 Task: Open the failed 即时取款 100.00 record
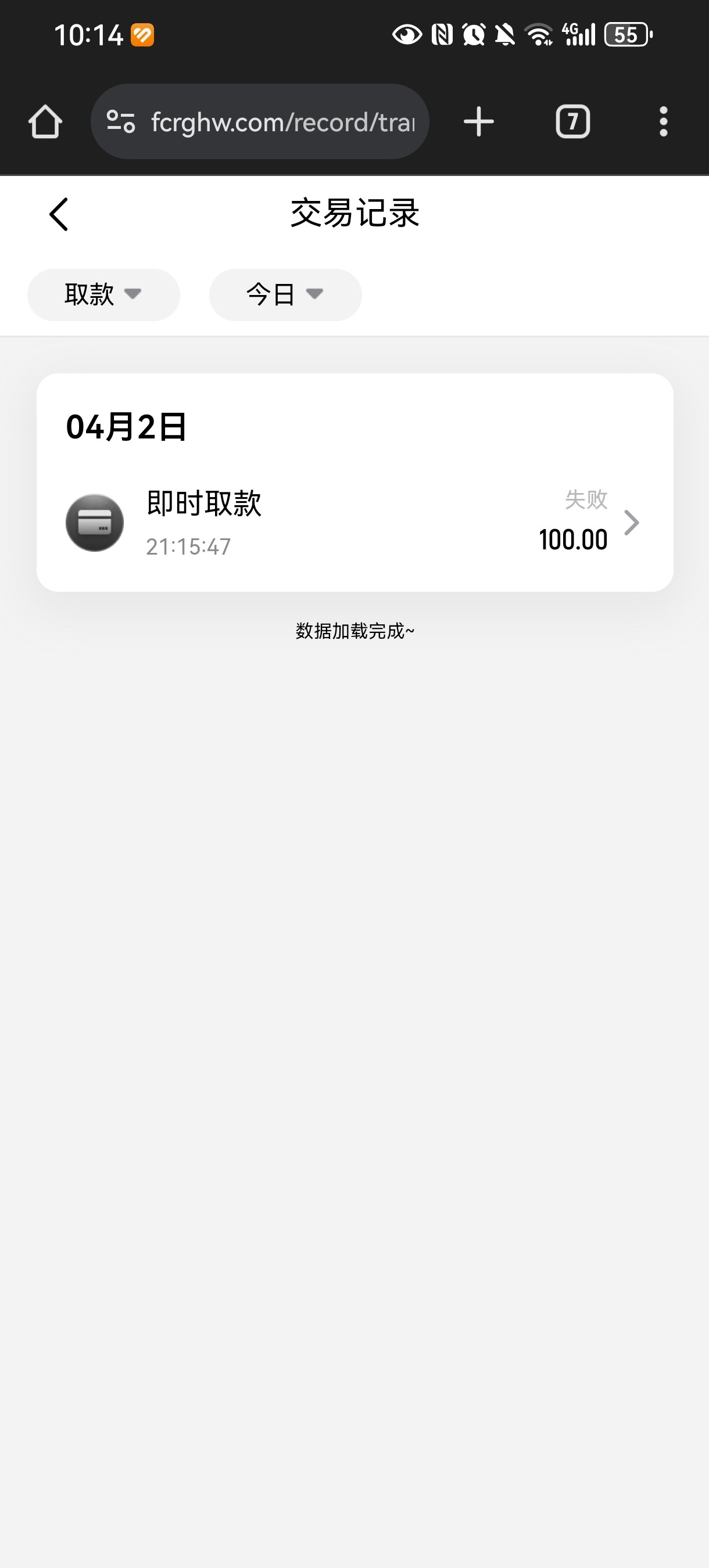tap(354, 522)
